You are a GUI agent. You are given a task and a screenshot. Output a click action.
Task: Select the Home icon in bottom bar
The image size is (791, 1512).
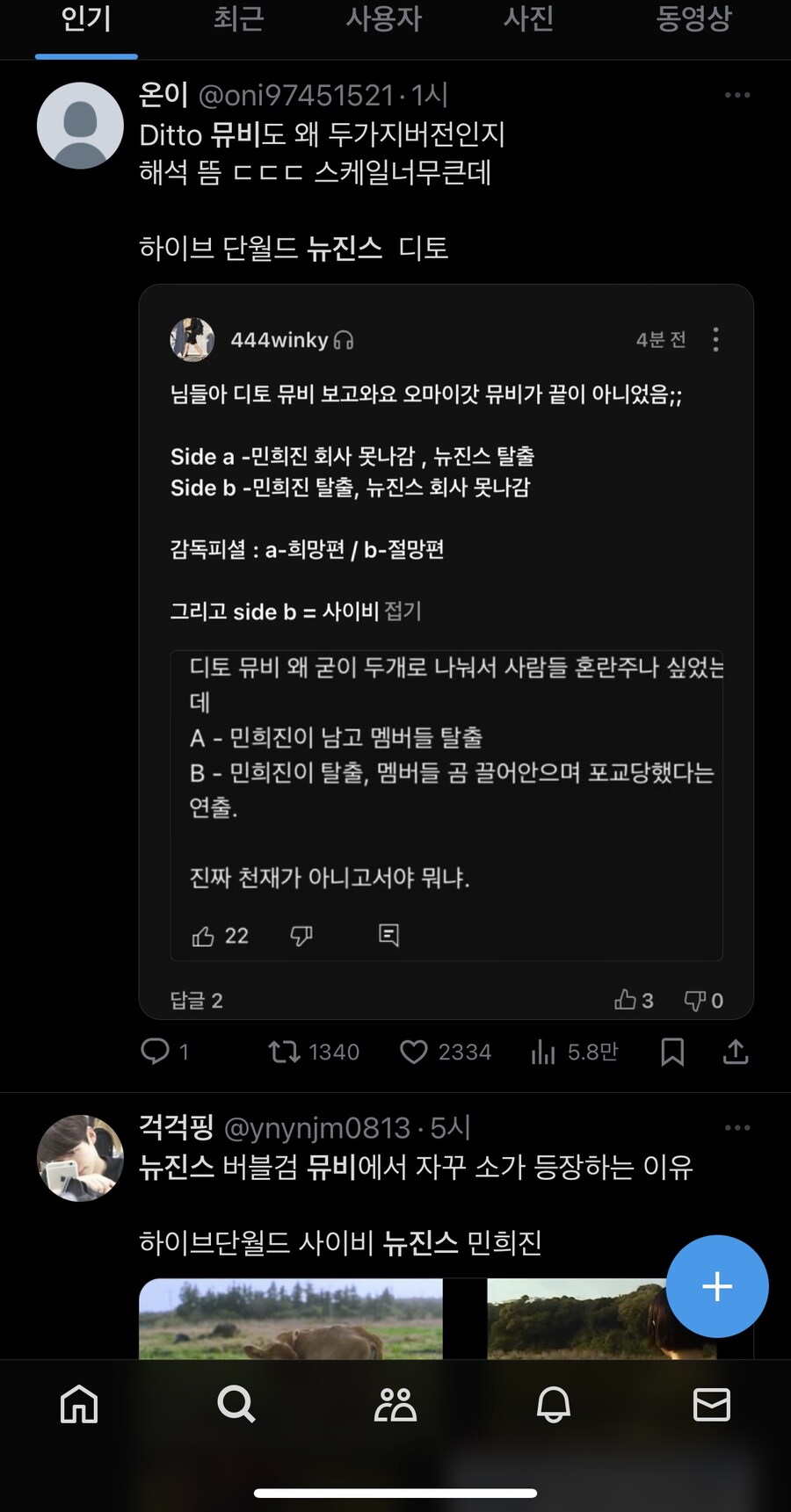pyautogui.click(x=78, y=1405)
